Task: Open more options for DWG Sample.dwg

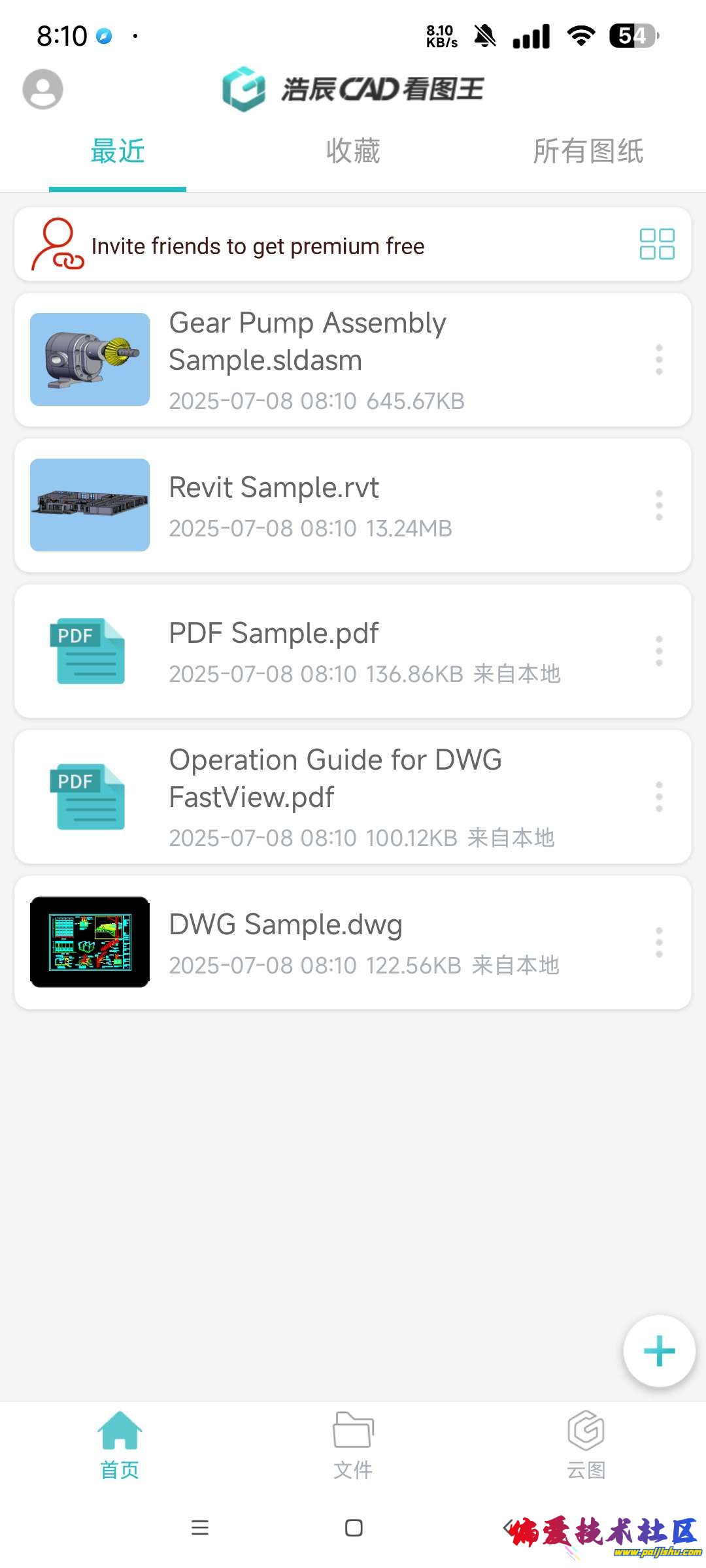Action: (x=659, y=943)
